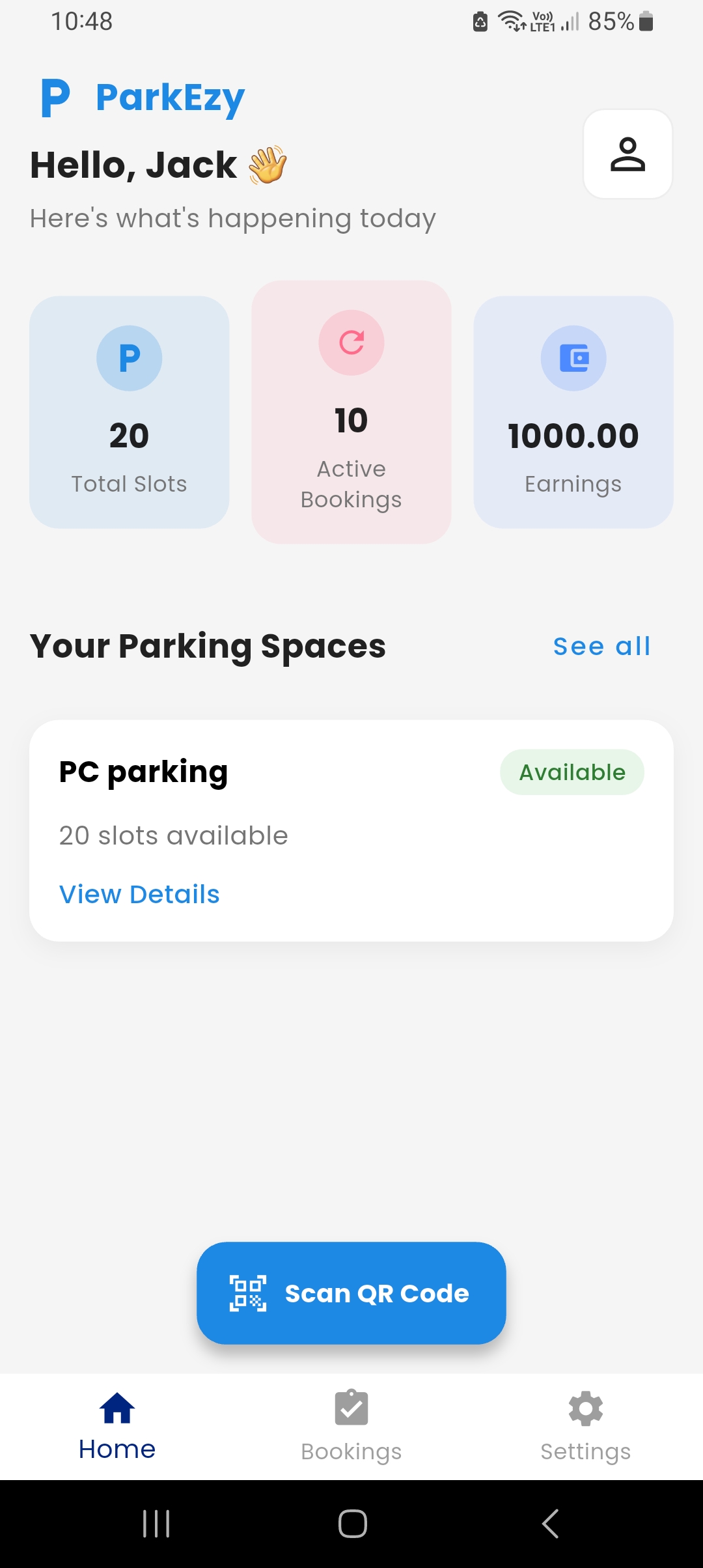
Task: Click the Earnings amount 1000.00
Action: tap(573, 435)
